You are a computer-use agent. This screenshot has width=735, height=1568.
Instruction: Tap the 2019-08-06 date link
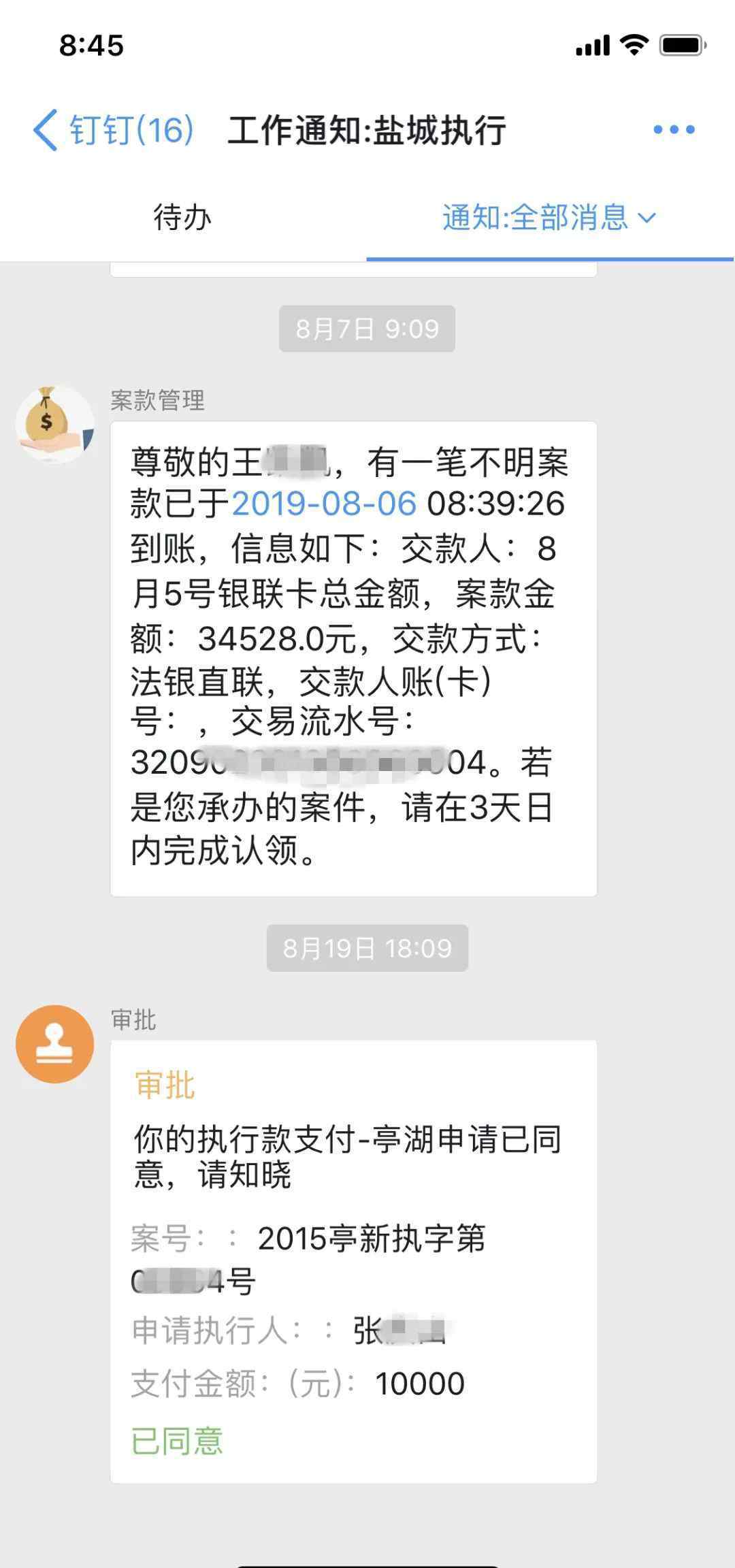324,504
